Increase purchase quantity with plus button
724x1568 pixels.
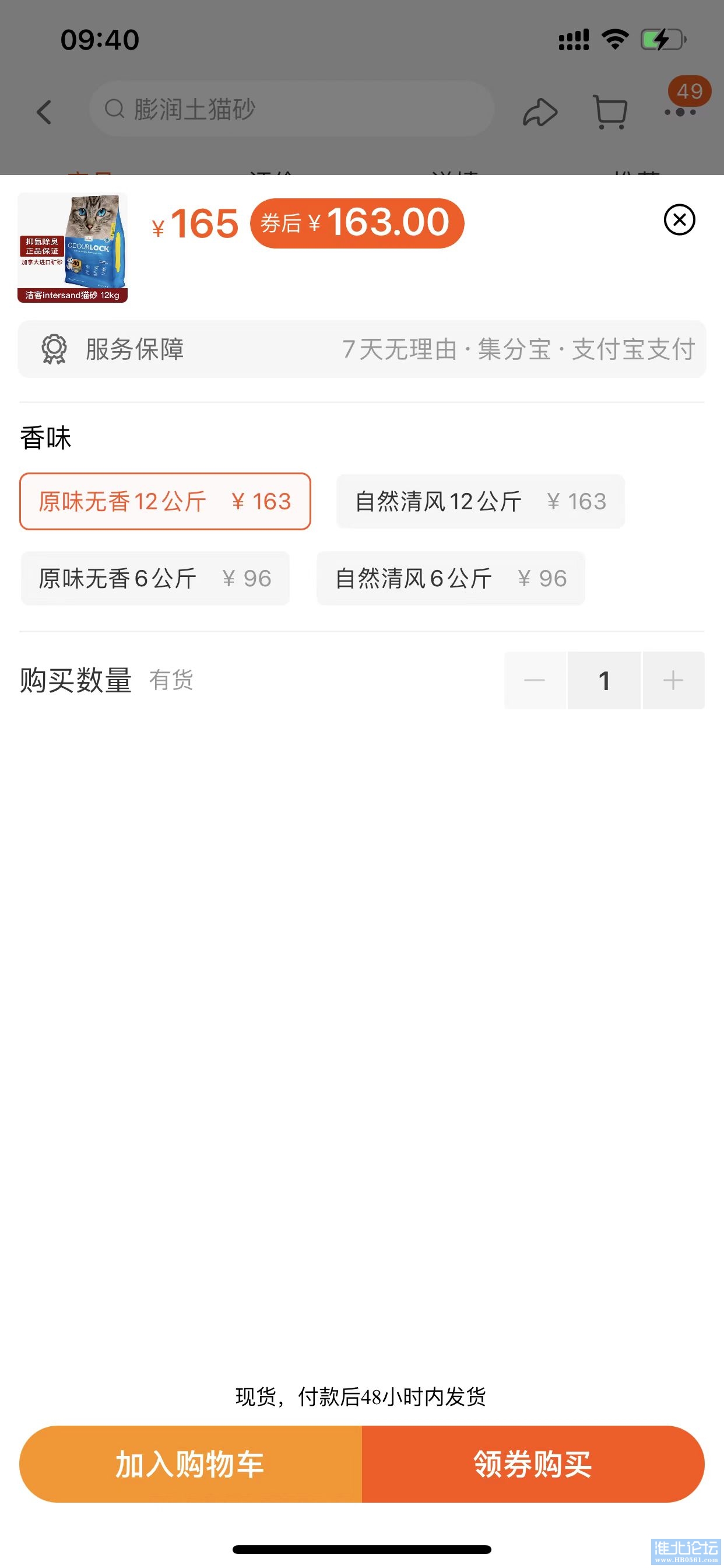coord(673,681)
